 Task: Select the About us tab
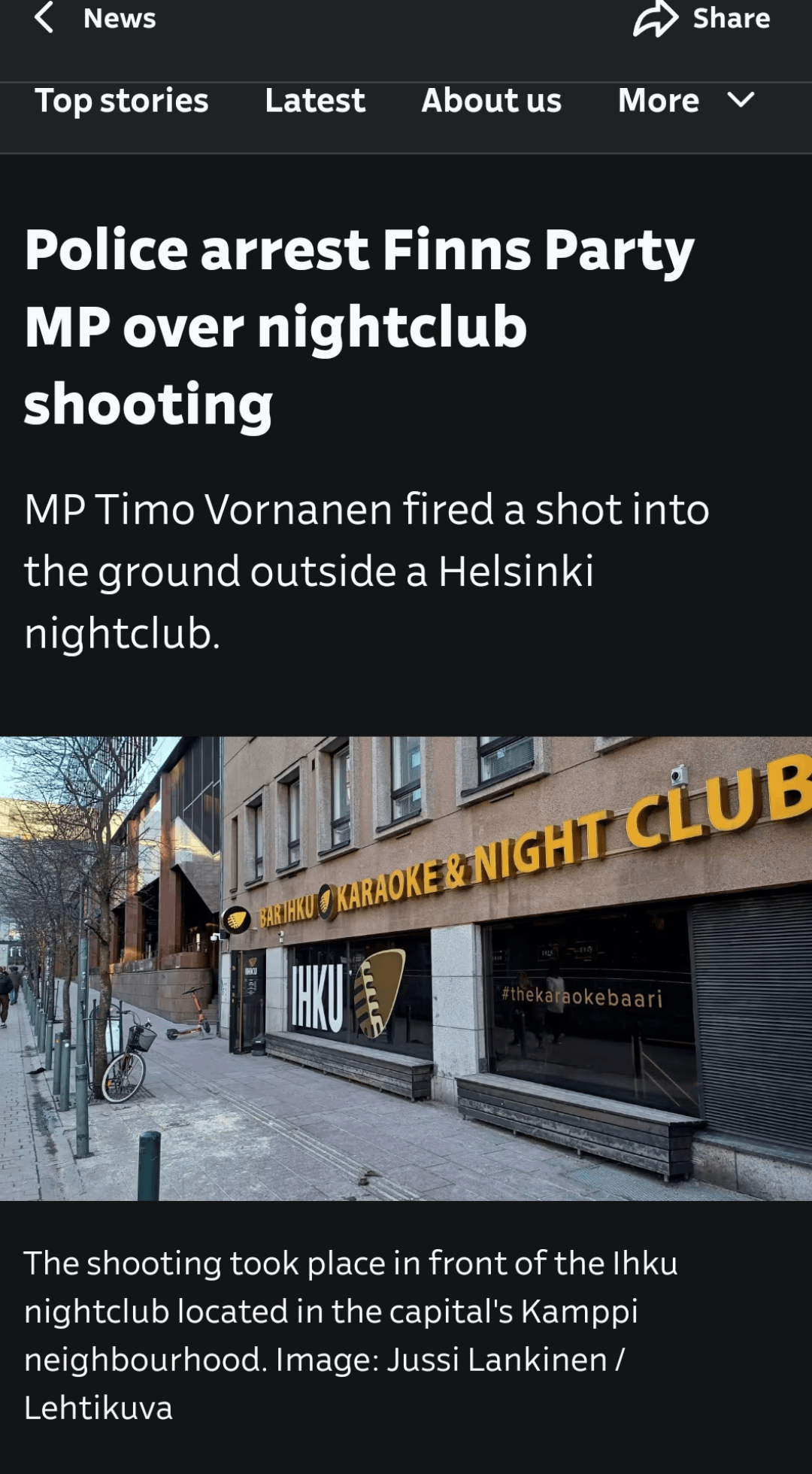pyautogui.click(x=491, y=101)
